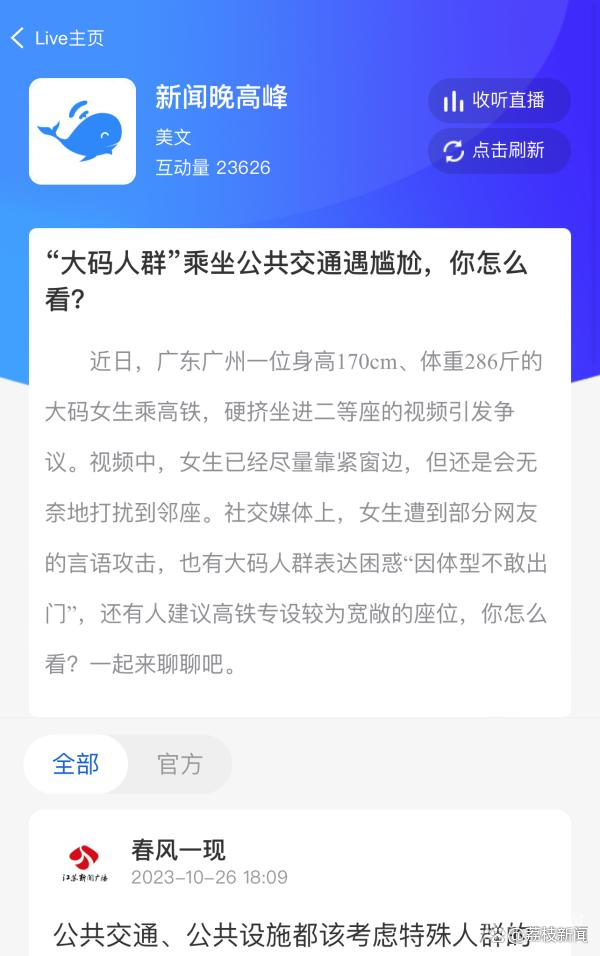Go back to Live主页
Image resolution: width=600 pixels, height=956 pixels.
pos(56,38)
